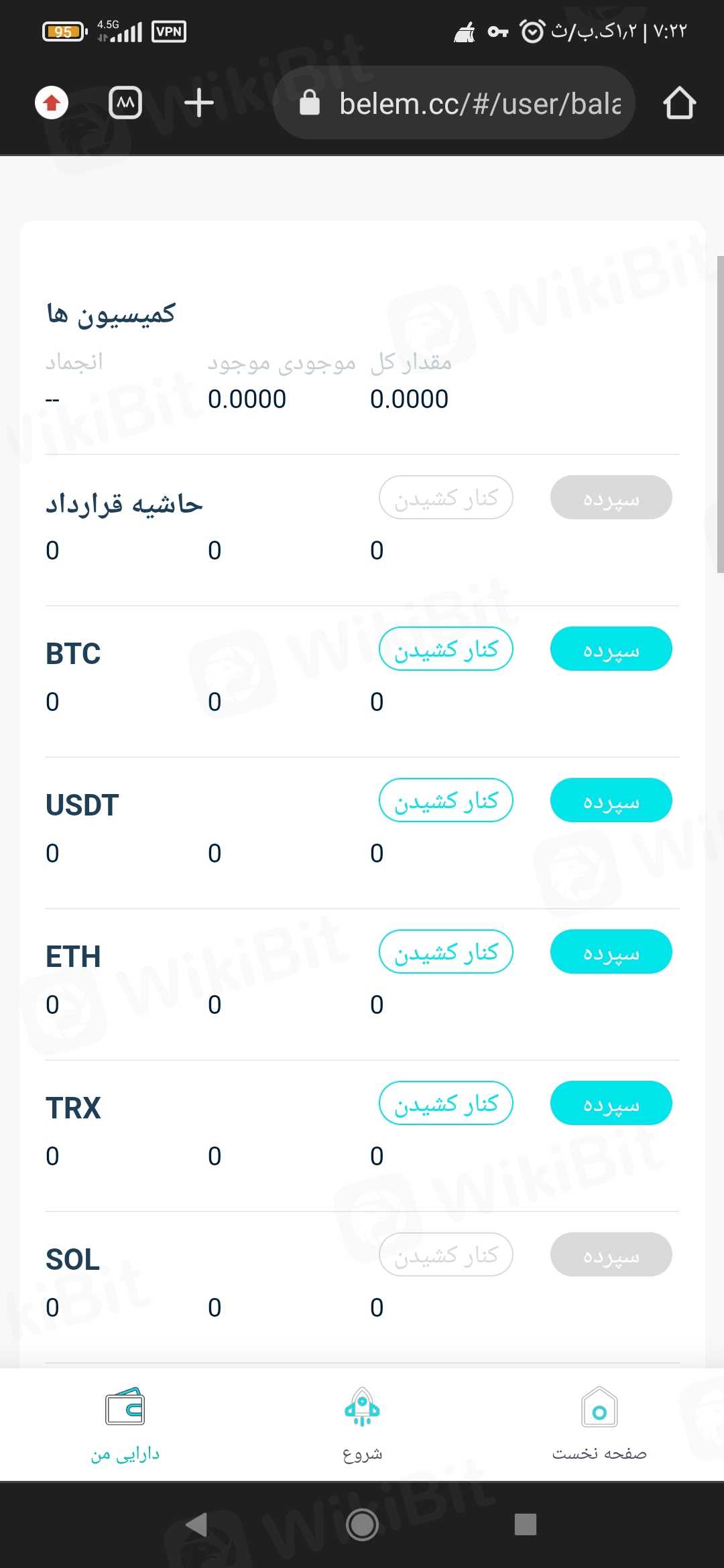Select ETH withdraw (کنار کشیدن)
The height and width of the screenshot is (1568, 724).
coord(446,952)
